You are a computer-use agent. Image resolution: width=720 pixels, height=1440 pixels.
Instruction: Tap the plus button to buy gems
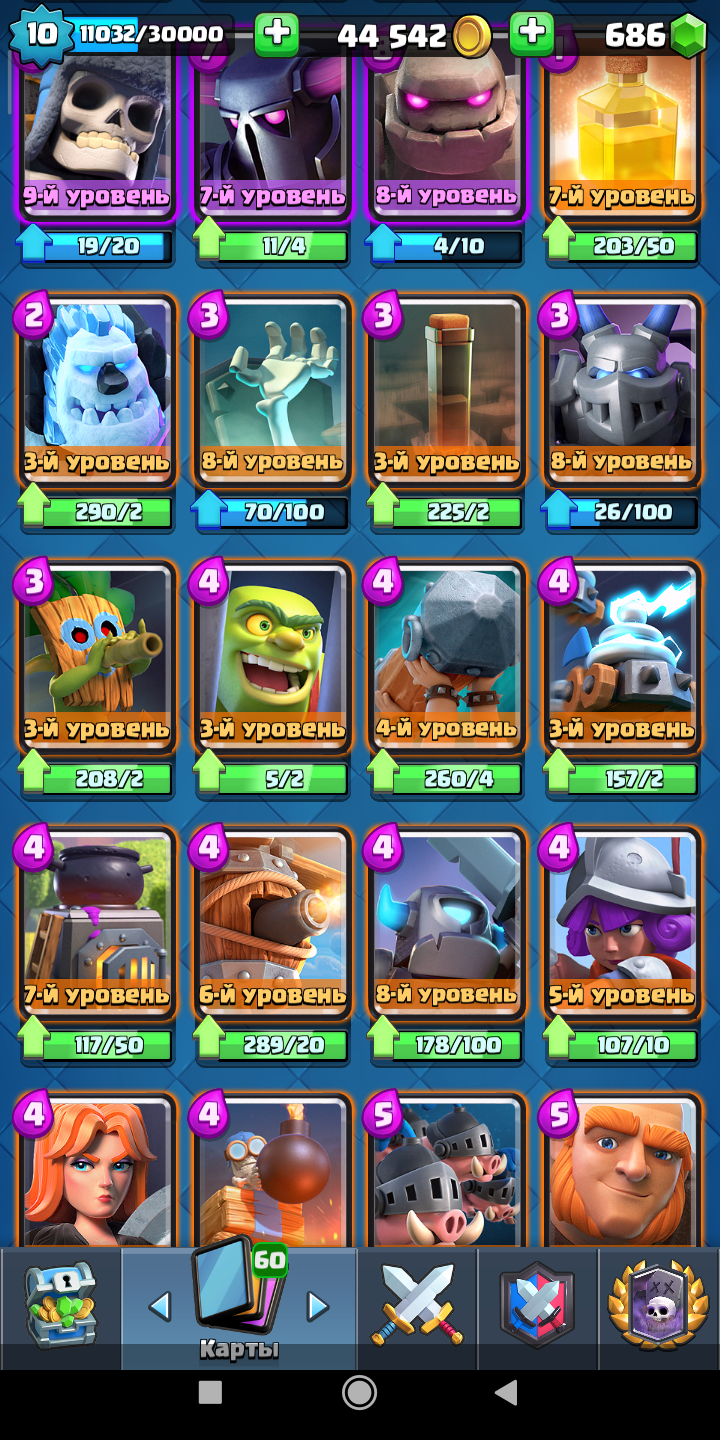pyautogui.click(x=532, y=34)
